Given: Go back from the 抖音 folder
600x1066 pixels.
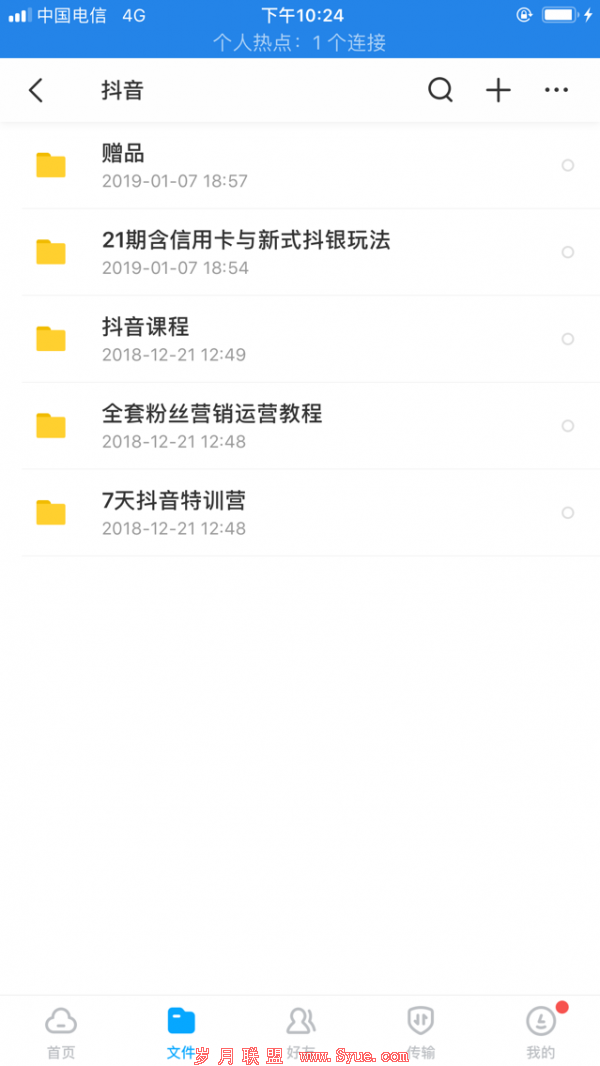Looking at the screenshot, I should point(36,90).
